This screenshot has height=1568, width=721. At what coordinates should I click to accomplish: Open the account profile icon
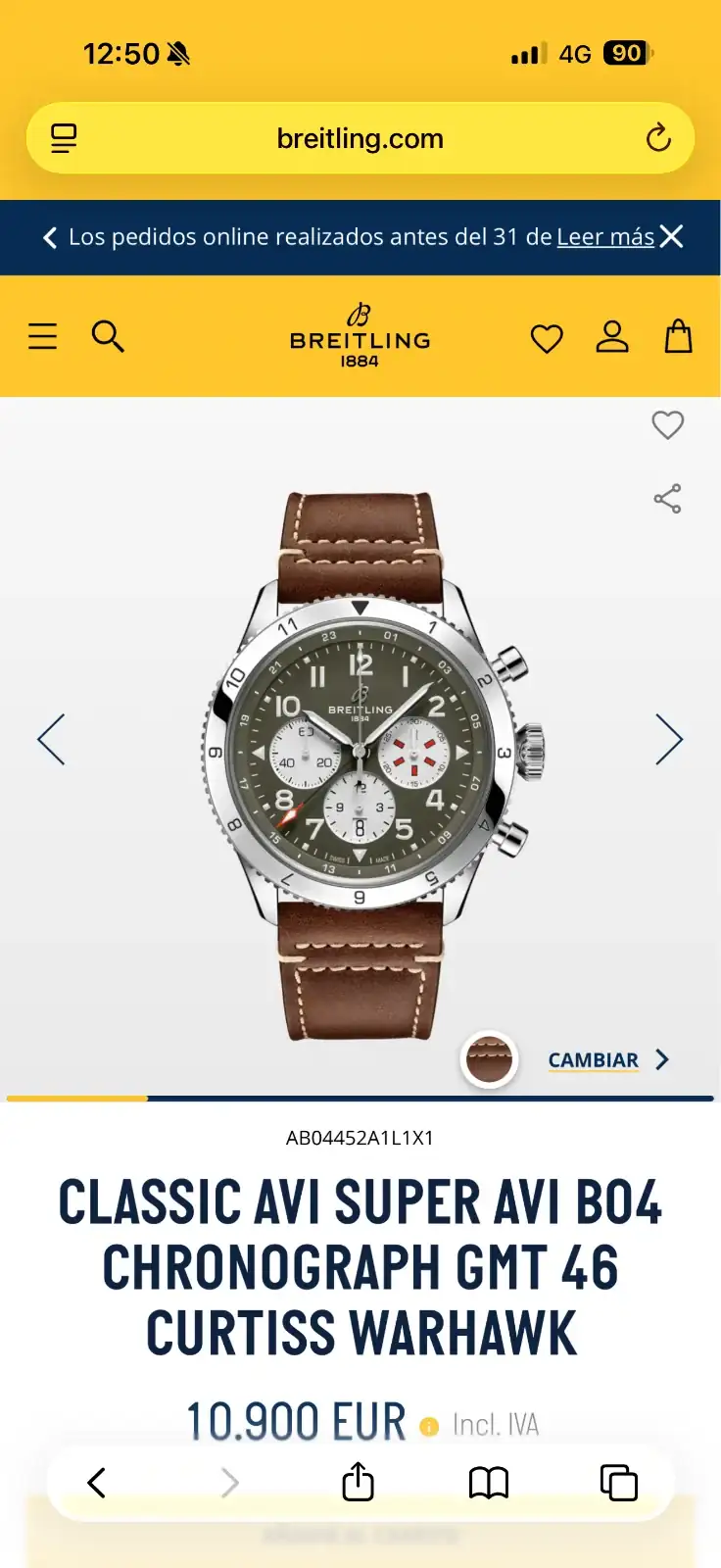(x=612, y=336)
